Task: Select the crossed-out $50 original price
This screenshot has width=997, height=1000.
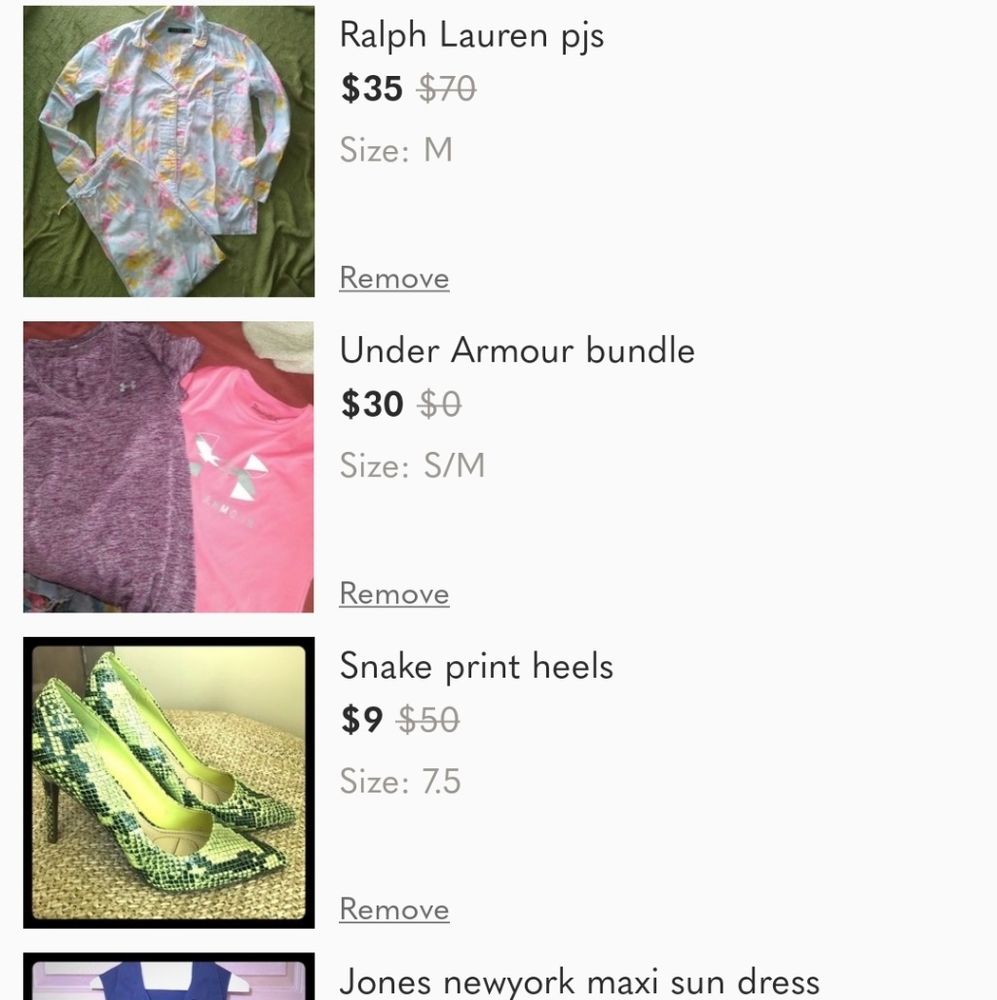Action: pyautogui.click(x=428, y=720)
